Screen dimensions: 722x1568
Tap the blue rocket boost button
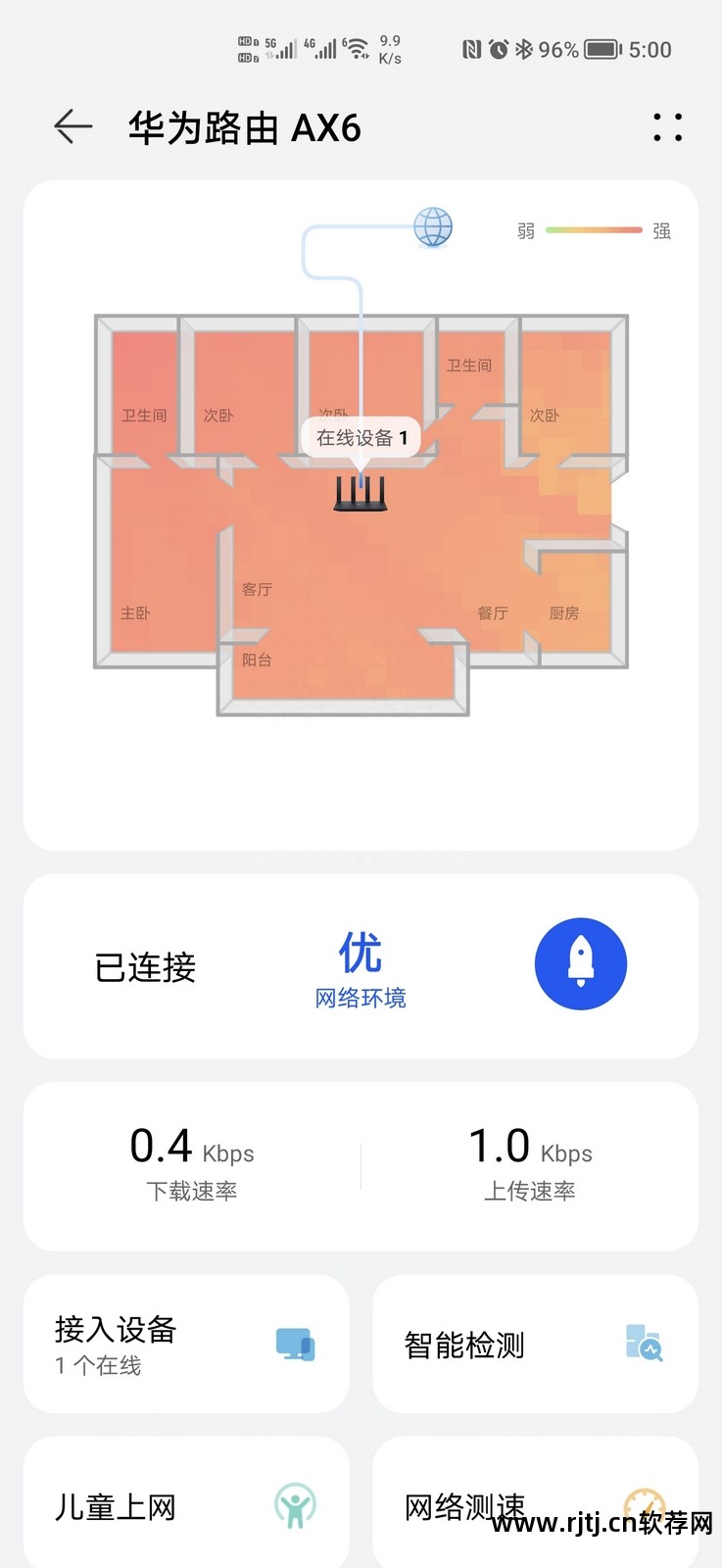[x=580, y=964]
